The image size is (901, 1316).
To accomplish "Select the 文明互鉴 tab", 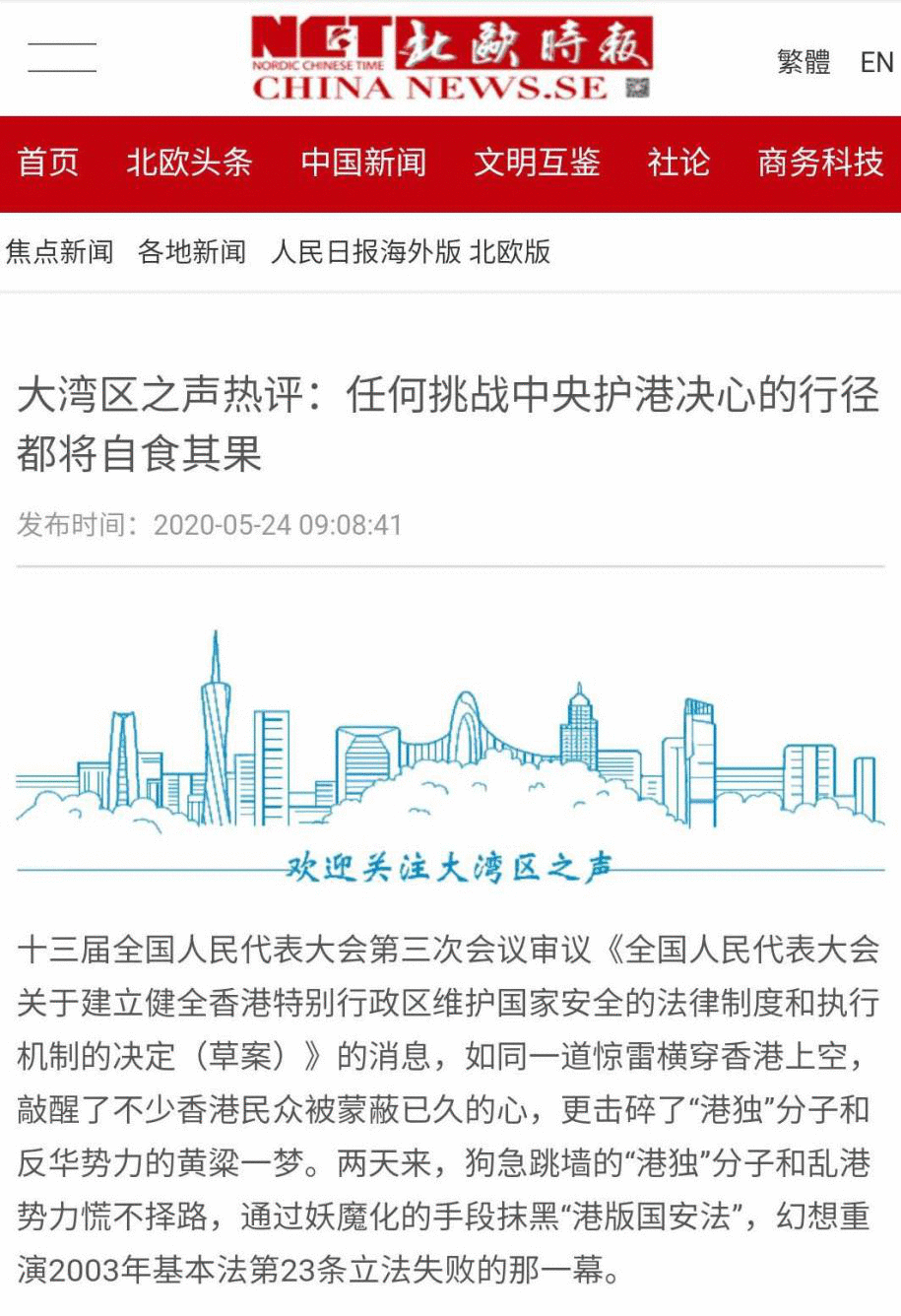I will pos(537,163).
